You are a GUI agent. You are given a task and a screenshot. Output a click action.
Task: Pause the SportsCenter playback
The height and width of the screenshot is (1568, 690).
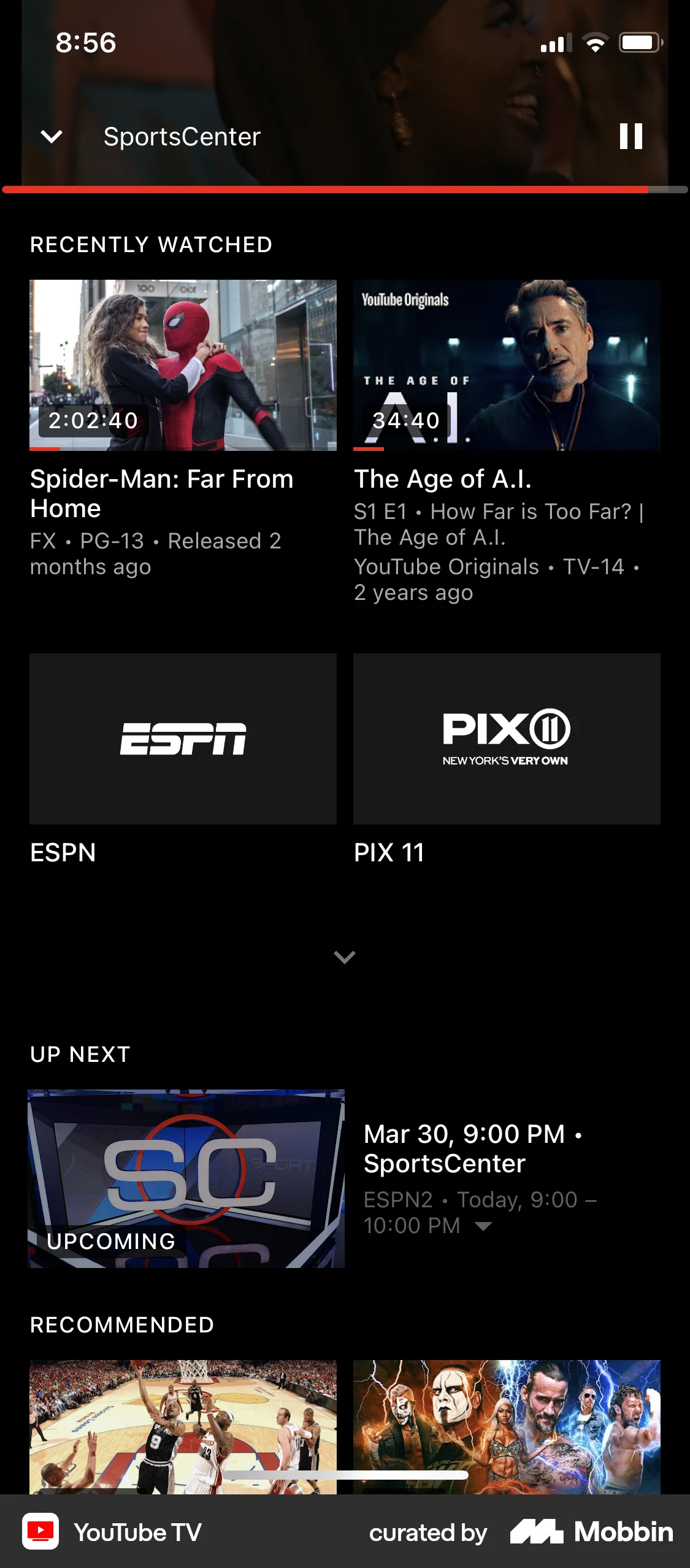632,136
